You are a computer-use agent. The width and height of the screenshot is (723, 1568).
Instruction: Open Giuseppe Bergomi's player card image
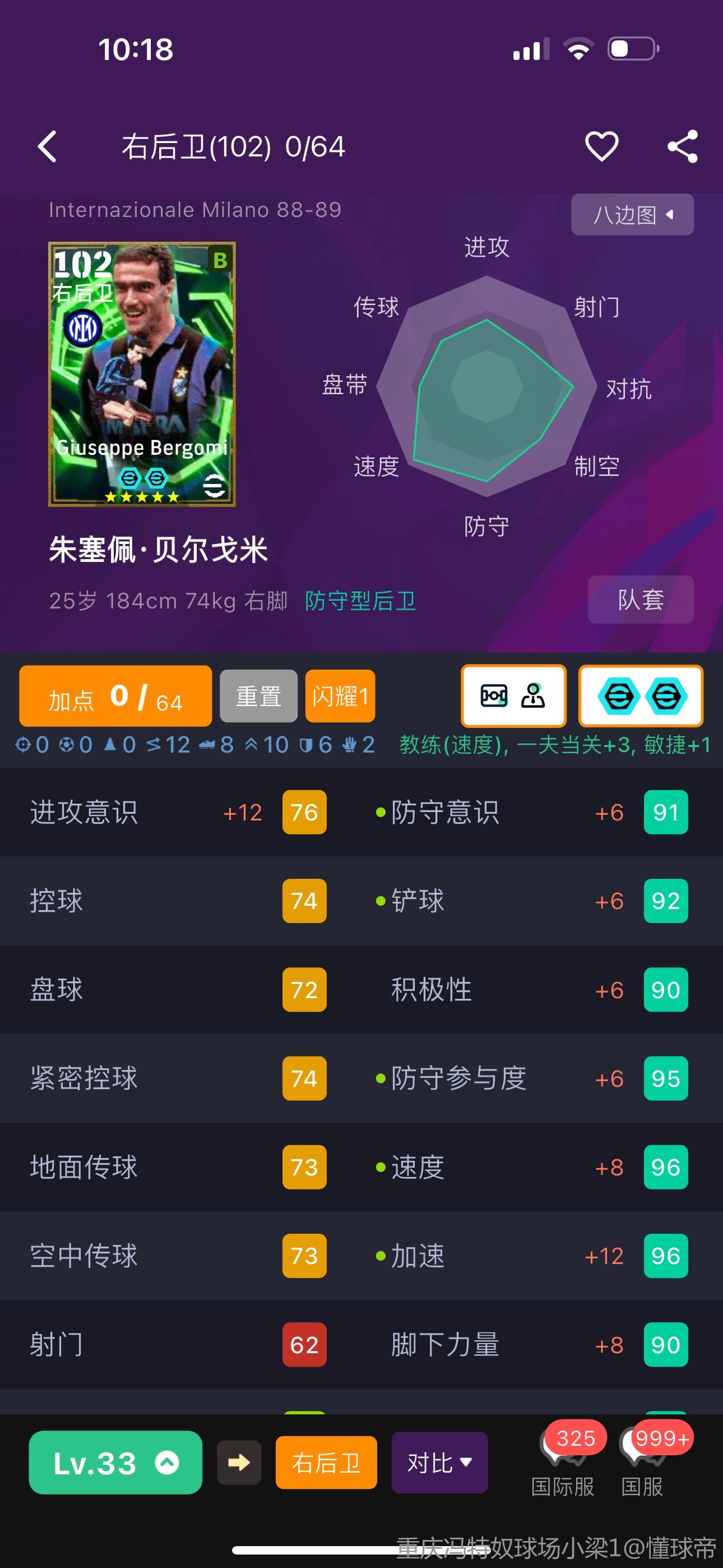(142, 375)
